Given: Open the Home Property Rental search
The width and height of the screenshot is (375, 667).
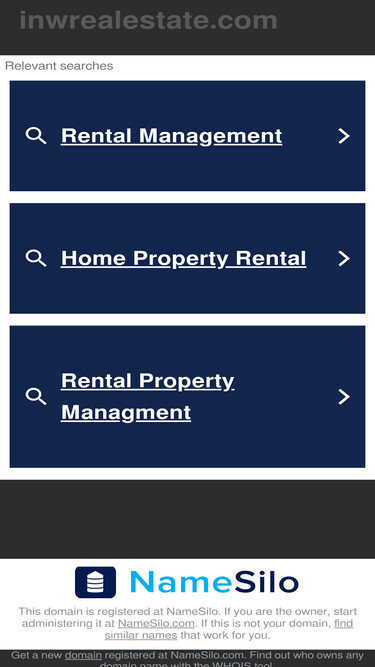Looking at the screenshot, I should point(187,258).
